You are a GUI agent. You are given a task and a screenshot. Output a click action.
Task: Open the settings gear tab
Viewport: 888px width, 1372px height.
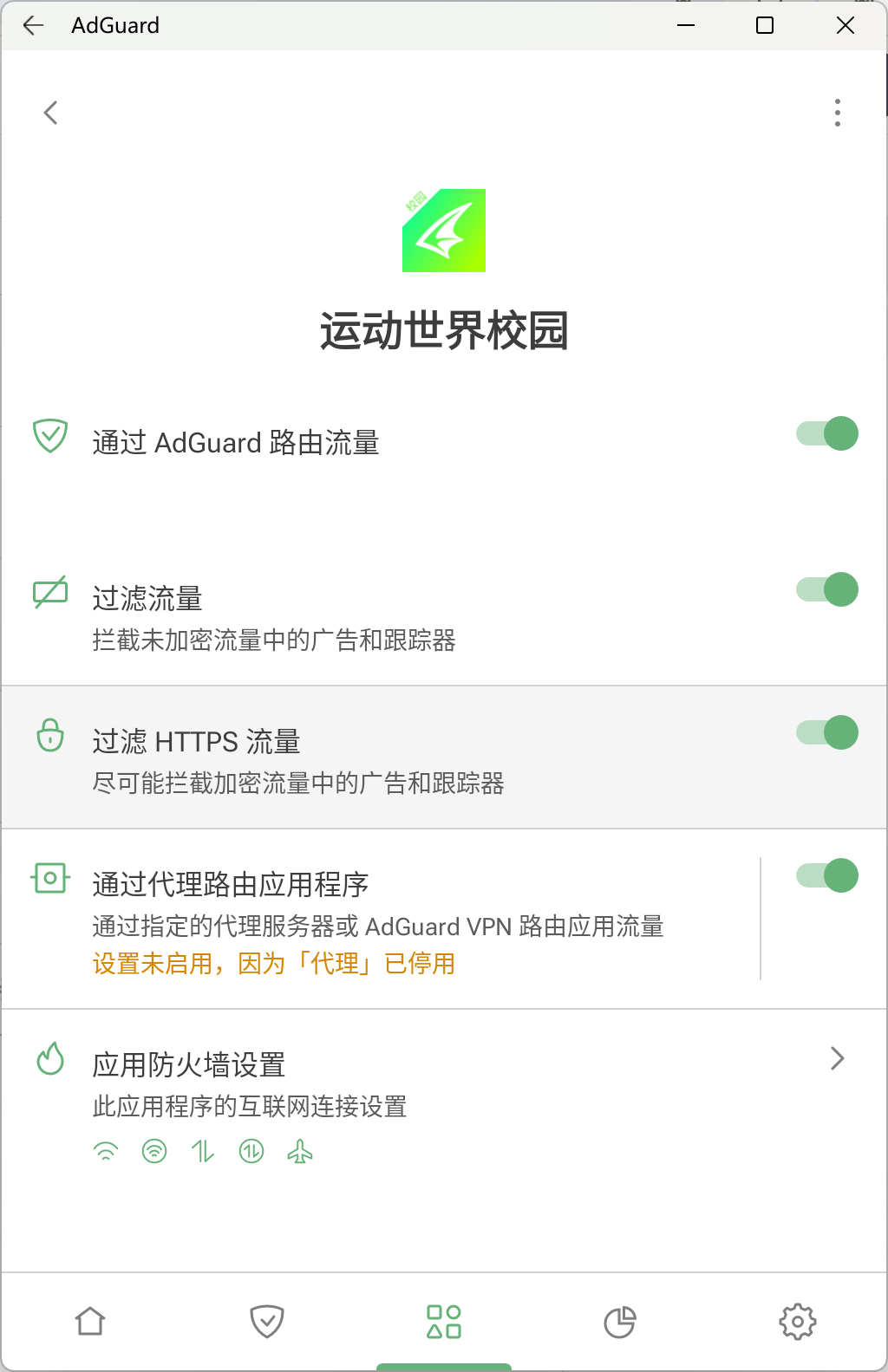[x=797, y=1322]
